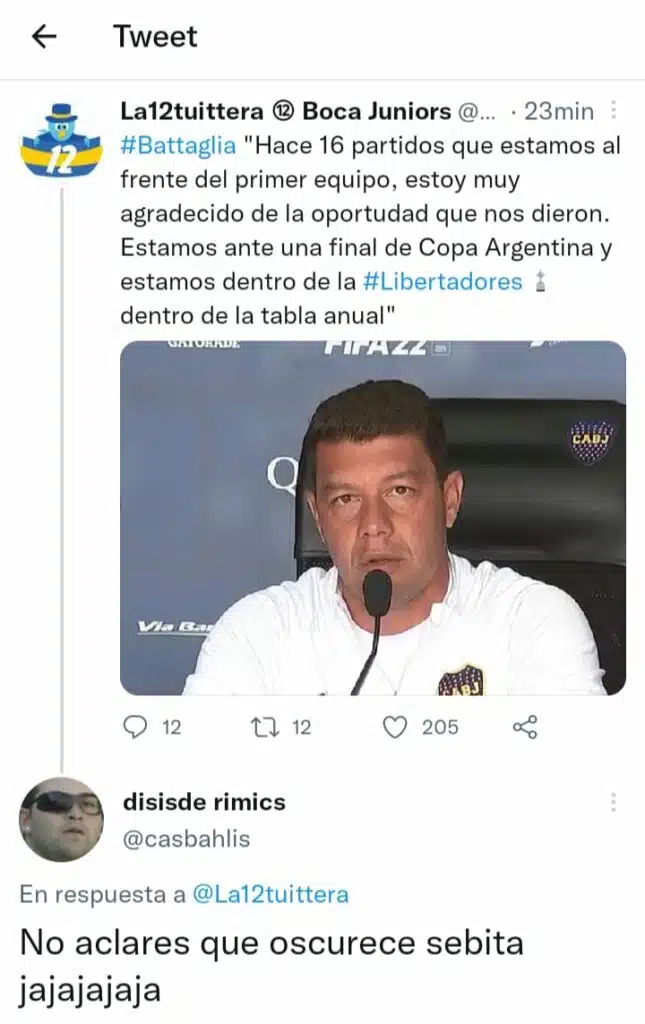Open the @casbahlis account handle
645x1024 pixels.
click(185, 839)
